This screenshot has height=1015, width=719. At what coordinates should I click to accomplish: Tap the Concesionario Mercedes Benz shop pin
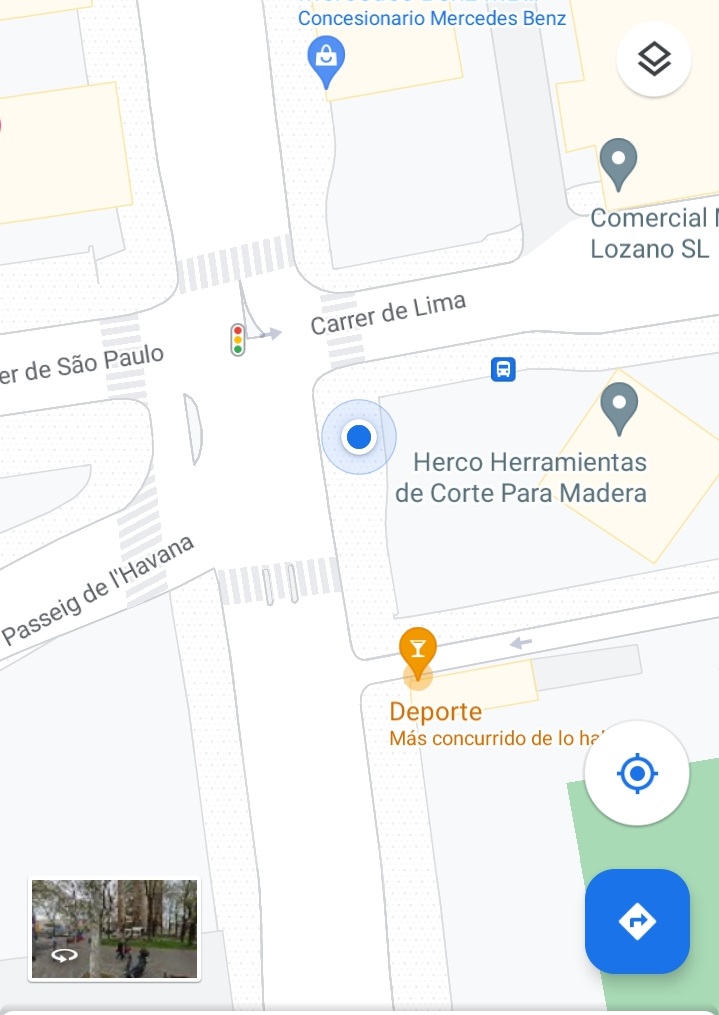click(x=326, y=59)
